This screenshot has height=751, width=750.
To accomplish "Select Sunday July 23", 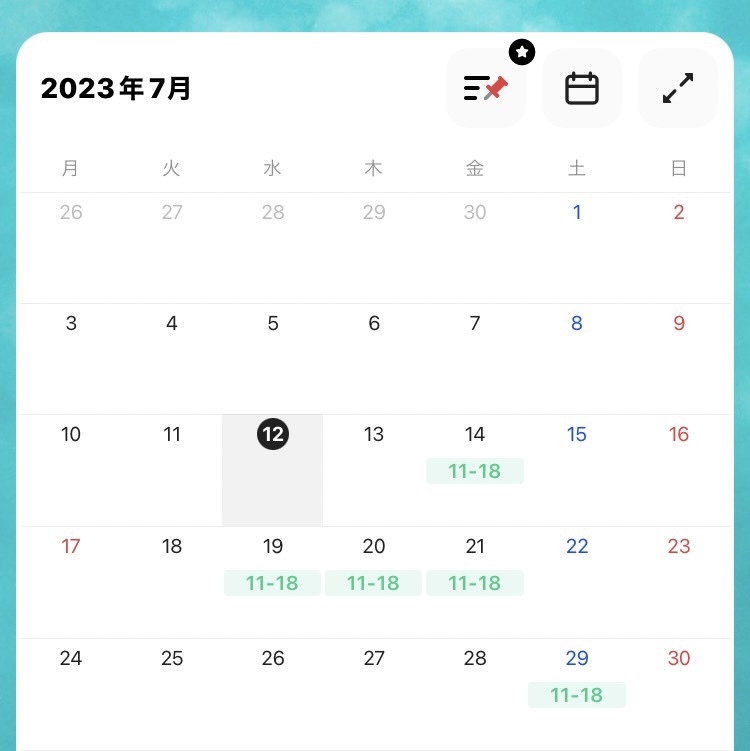I will click(x=679, y=547).
